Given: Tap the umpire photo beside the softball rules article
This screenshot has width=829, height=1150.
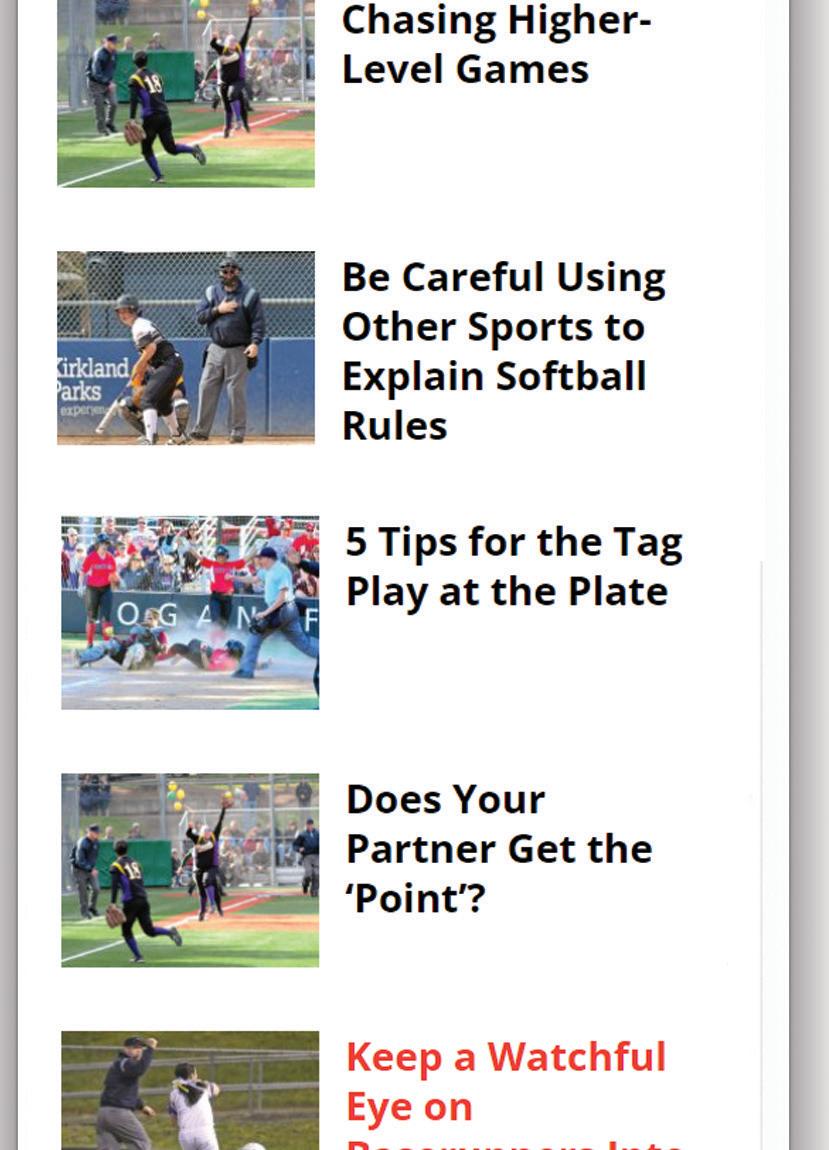Looking at the screenshot, I should pyautogui.click(x=186, y=347).
